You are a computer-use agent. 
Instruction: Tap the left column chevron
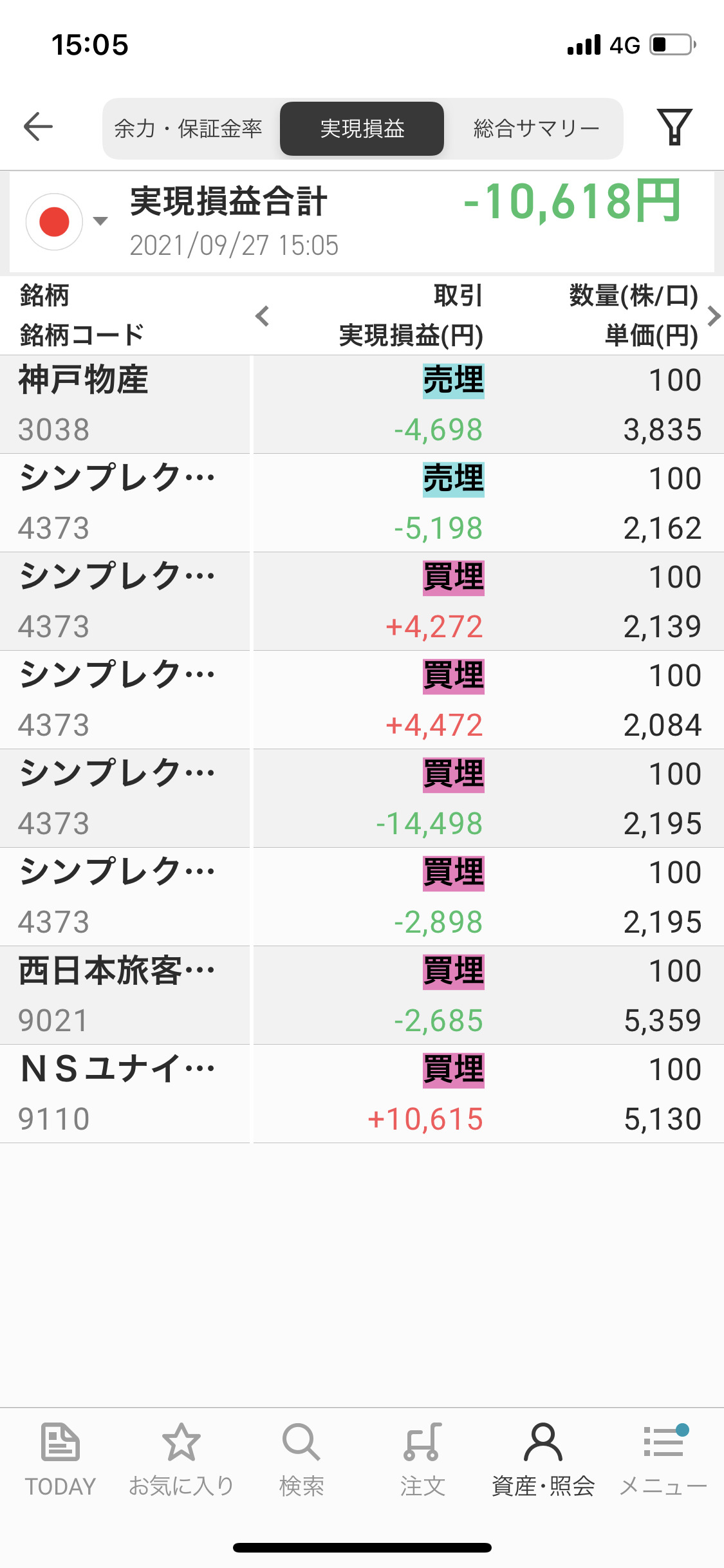pos(262,316)
